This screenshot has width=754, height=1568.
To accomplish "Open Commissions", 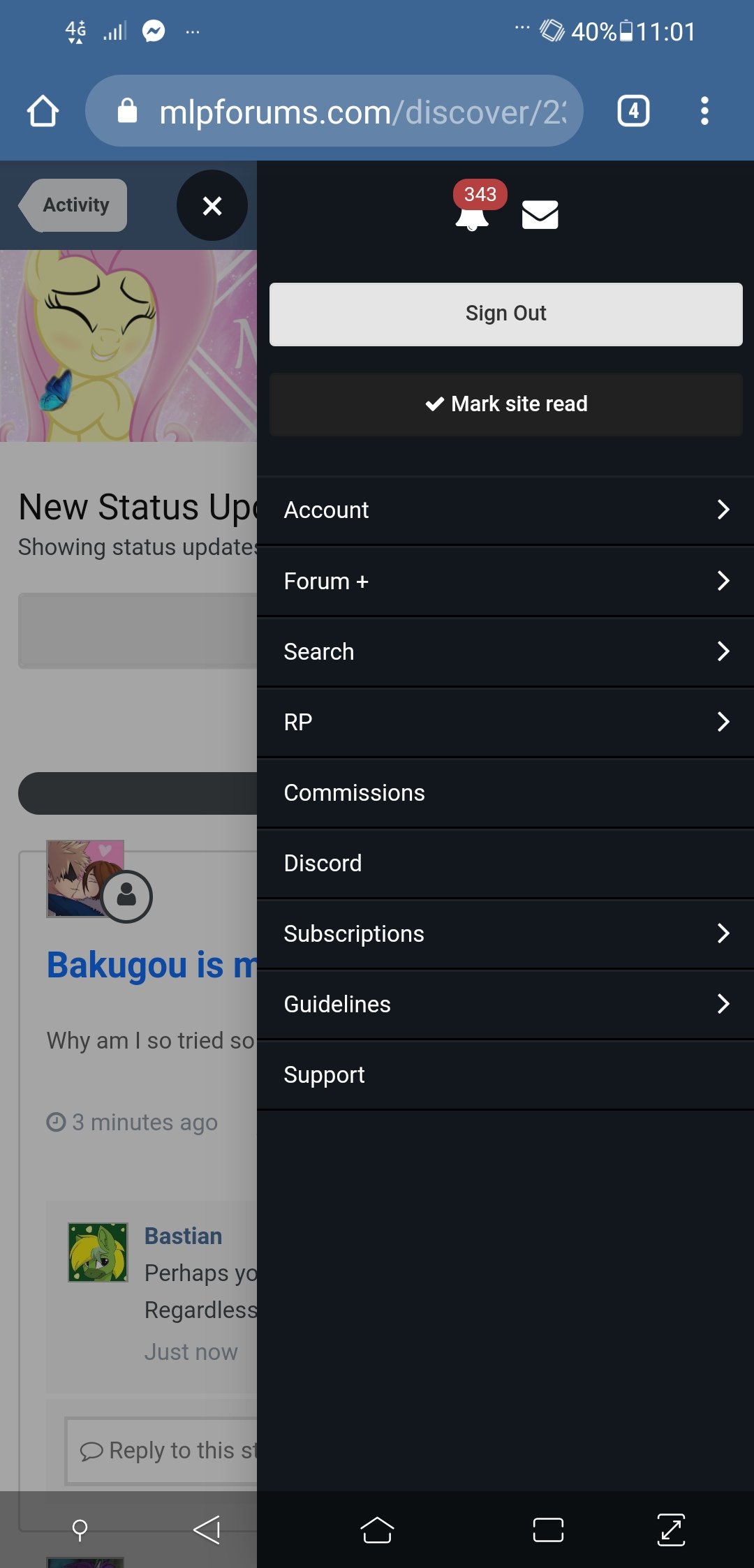I will pyautogui.click(x=505, y=792).
